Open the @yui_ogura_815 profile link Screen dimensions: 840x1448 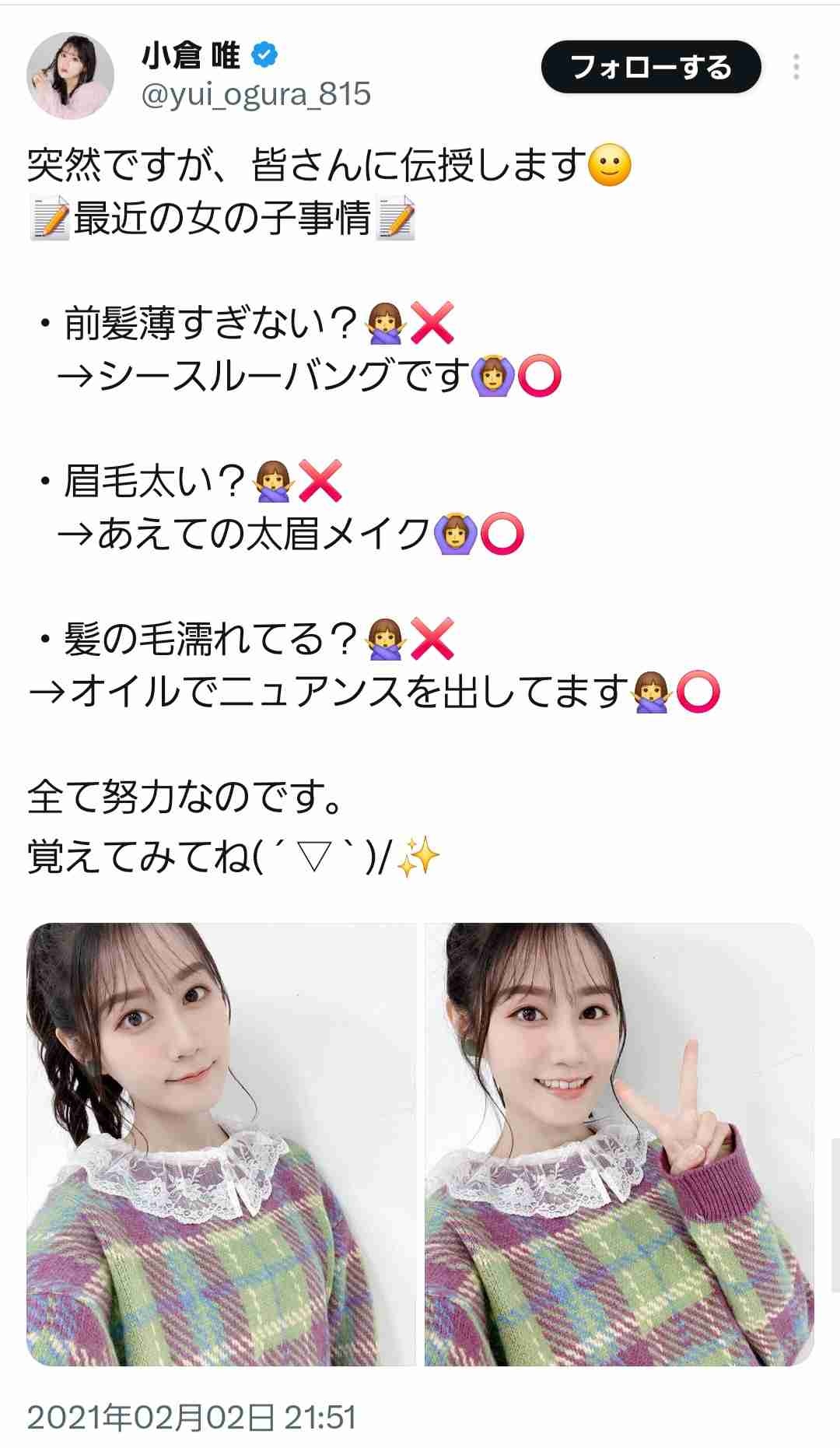tap(256, 94)
